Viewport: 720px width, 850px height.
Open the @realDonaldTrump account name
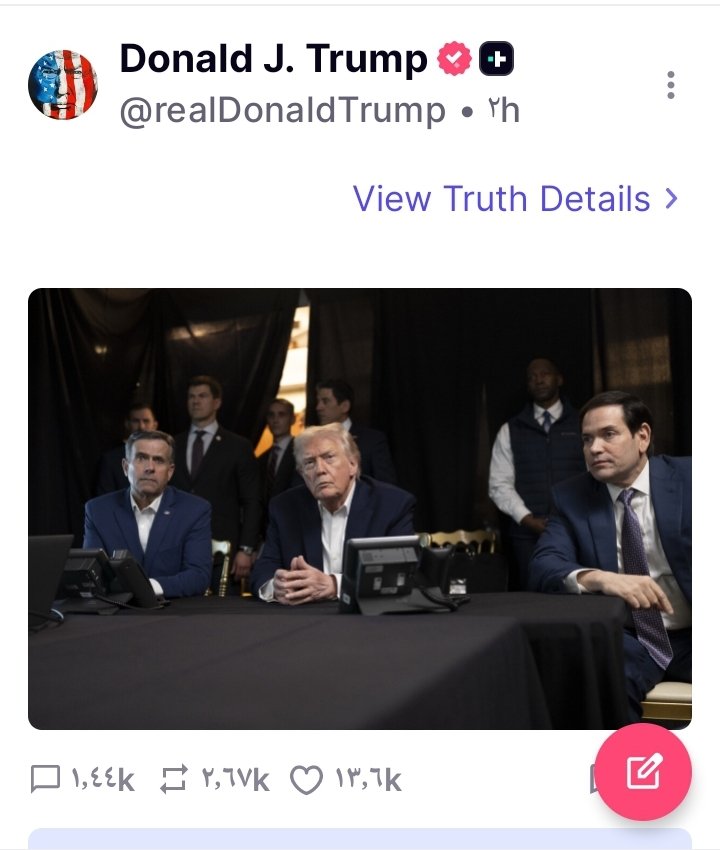click(x=282, y=111)
